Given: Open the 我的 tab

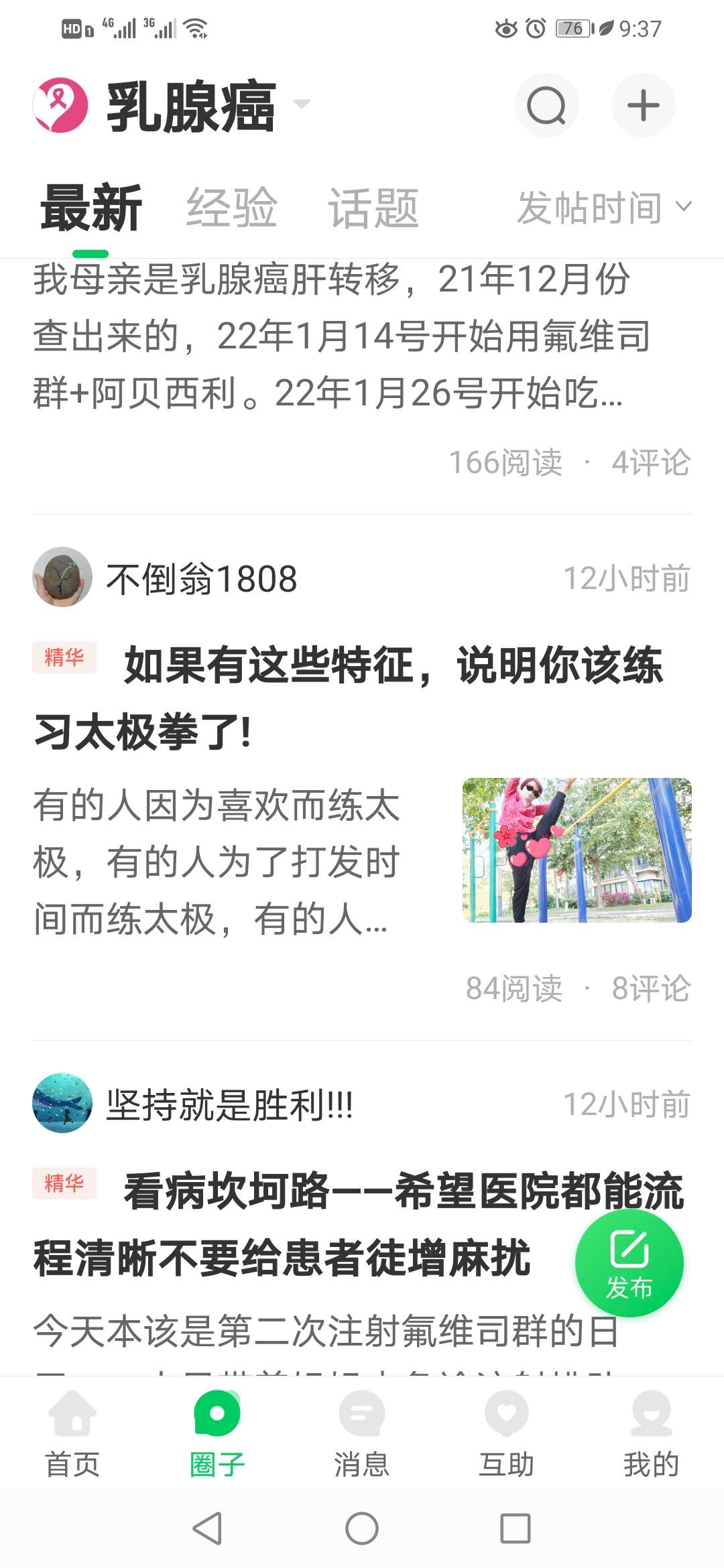Looking at the screenshot, I should pos(651,1434).
